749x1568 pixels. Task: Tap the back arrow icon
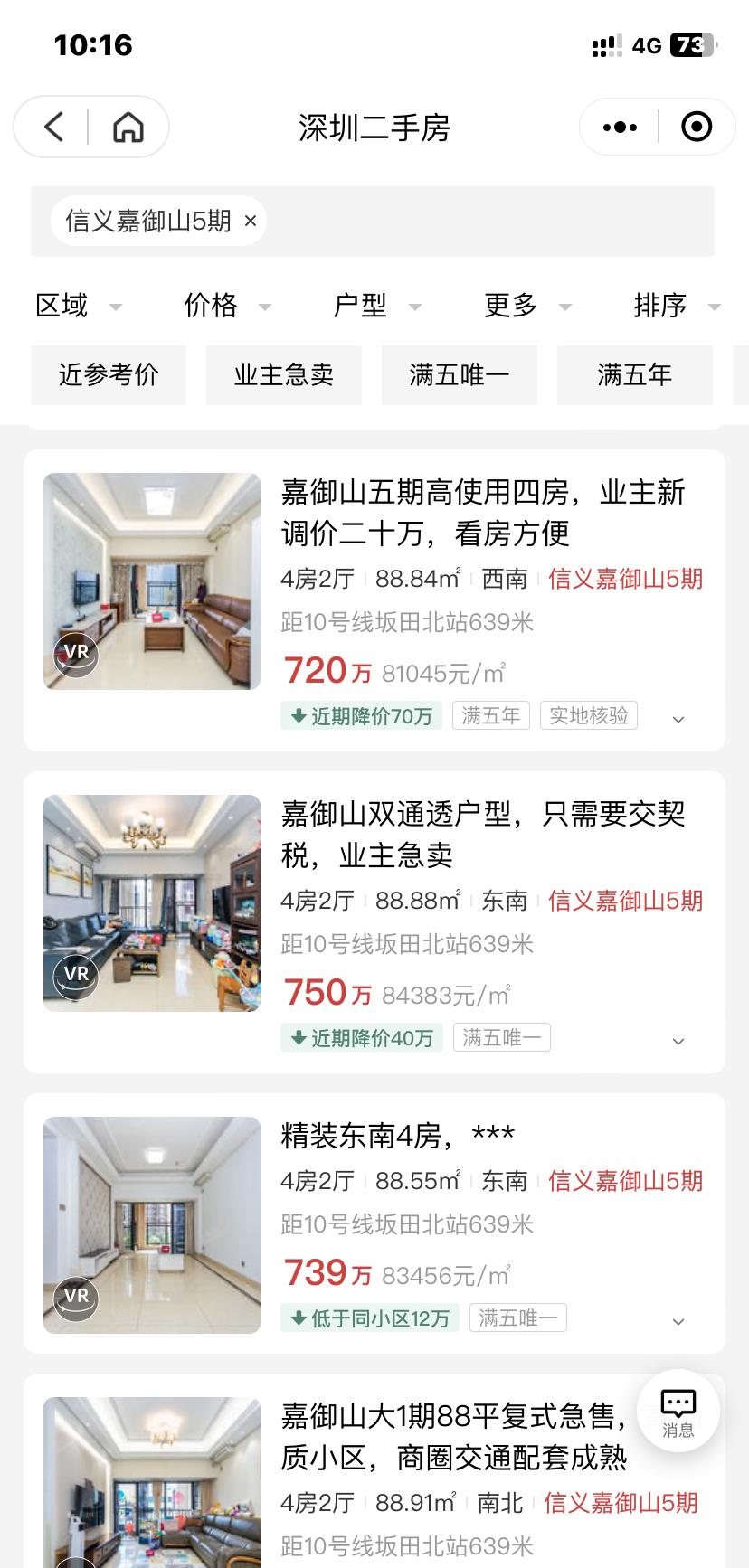click(x=53, y=127)
